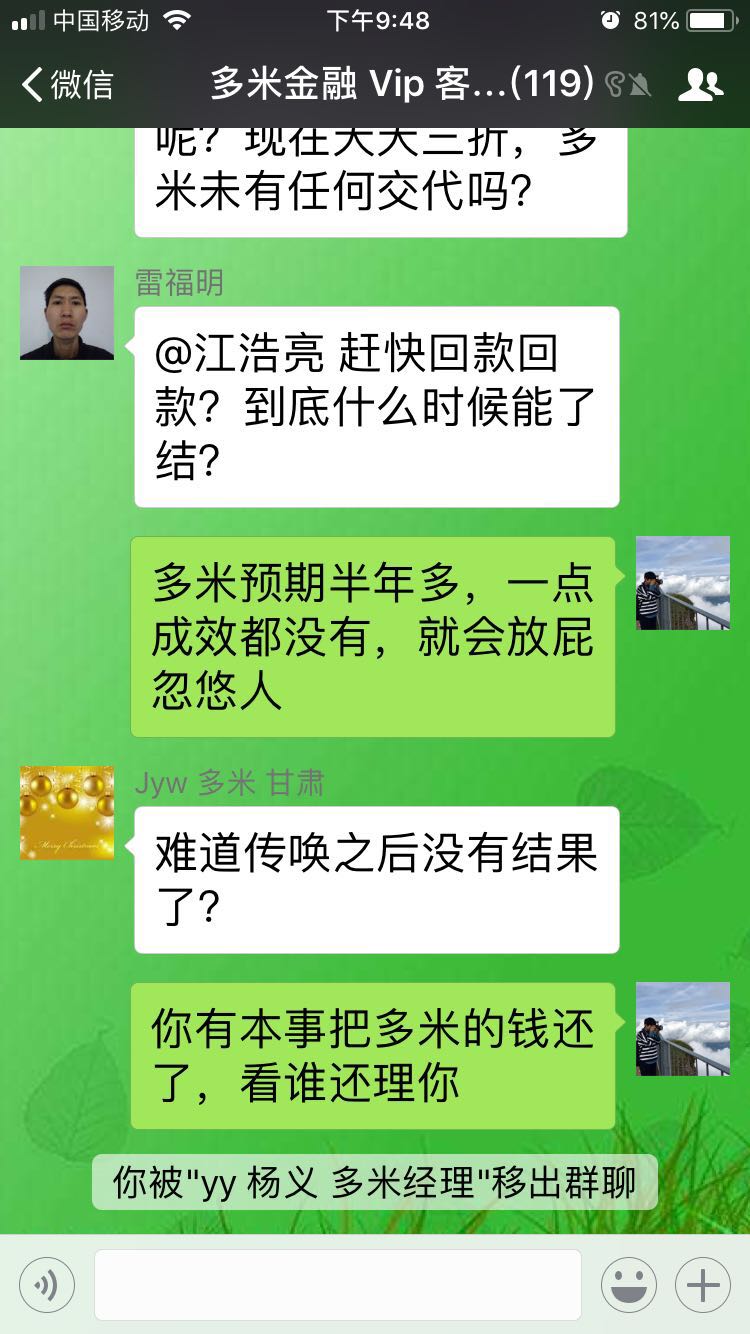View 雷福明's profile avatar
This screenshot has height=1334, width=750.
click(x=67, y=313)
